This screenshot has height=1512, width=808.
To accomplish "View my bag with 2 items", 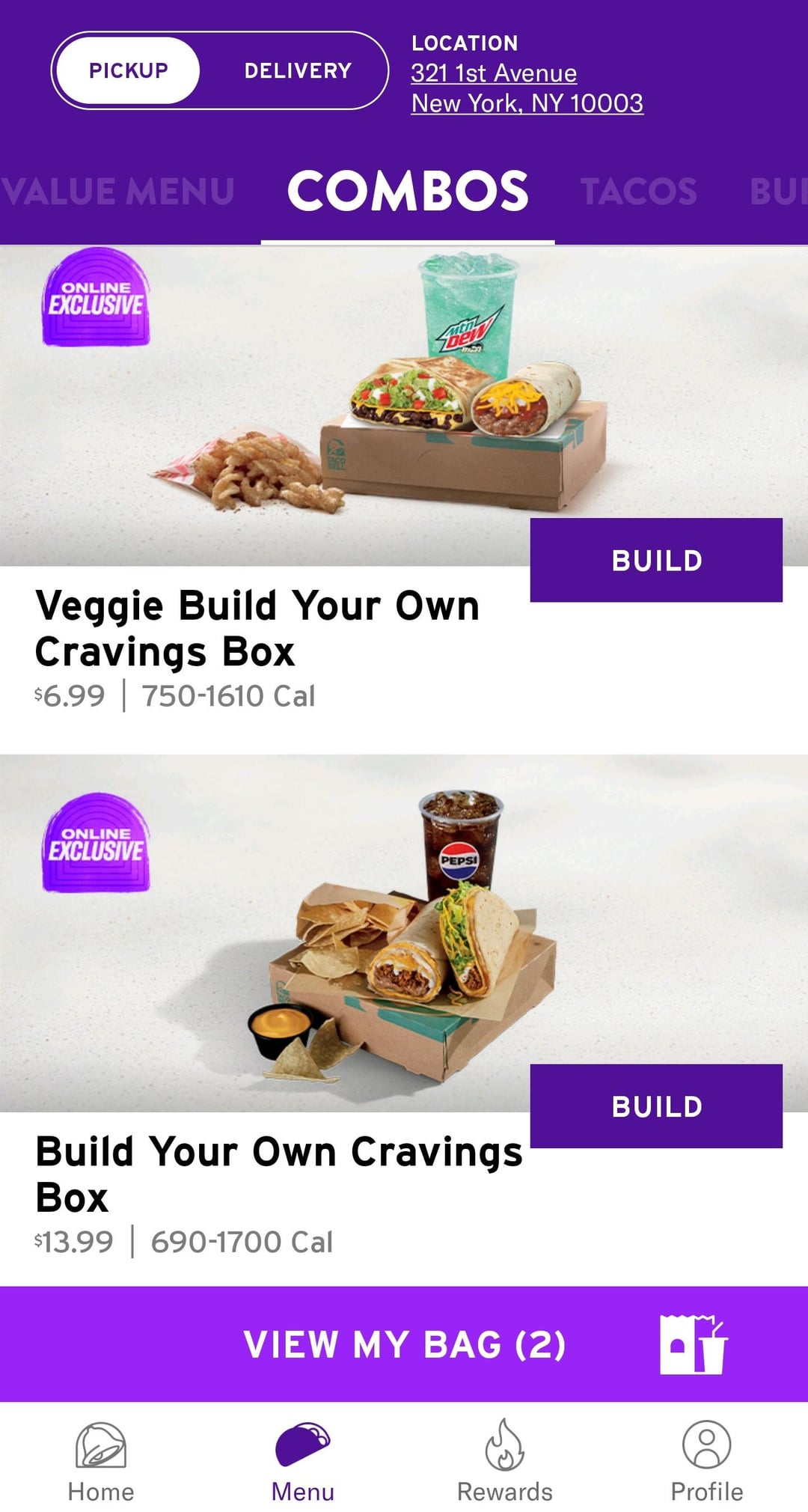I will [x=404, y=1344].
